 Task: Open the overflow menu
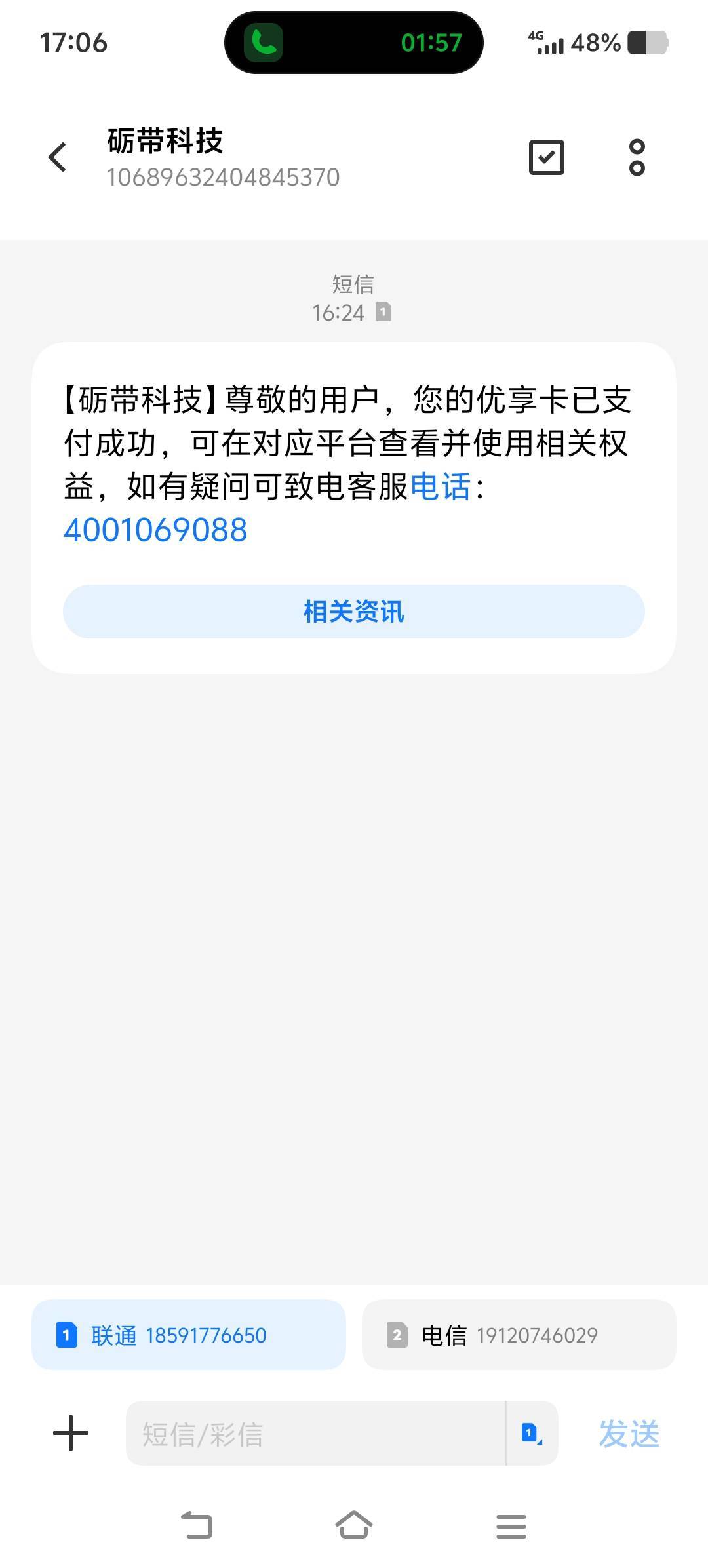[637, 157]
